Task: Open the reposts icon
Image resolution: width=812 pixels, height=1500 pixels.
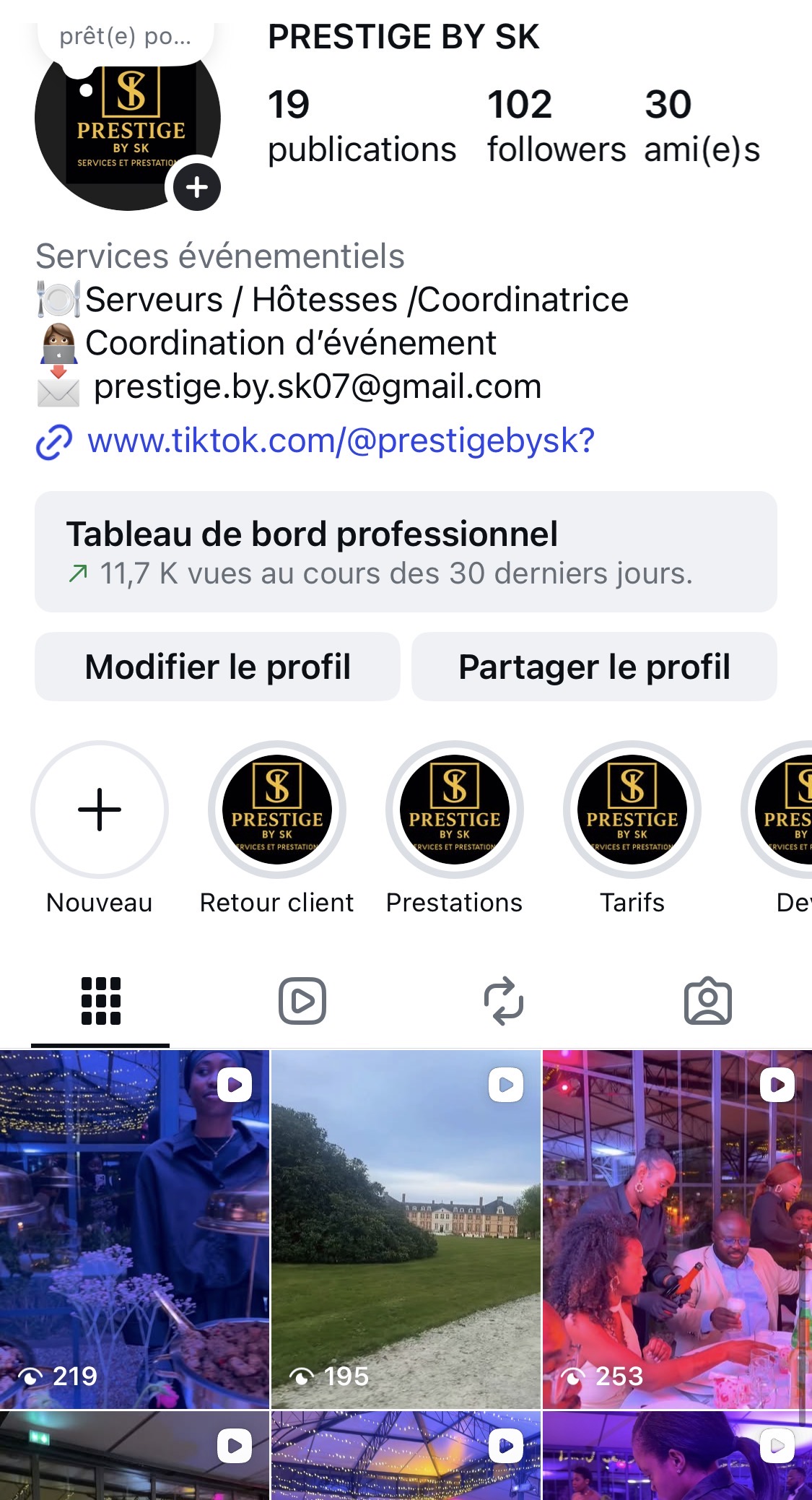Action: 504,1001
